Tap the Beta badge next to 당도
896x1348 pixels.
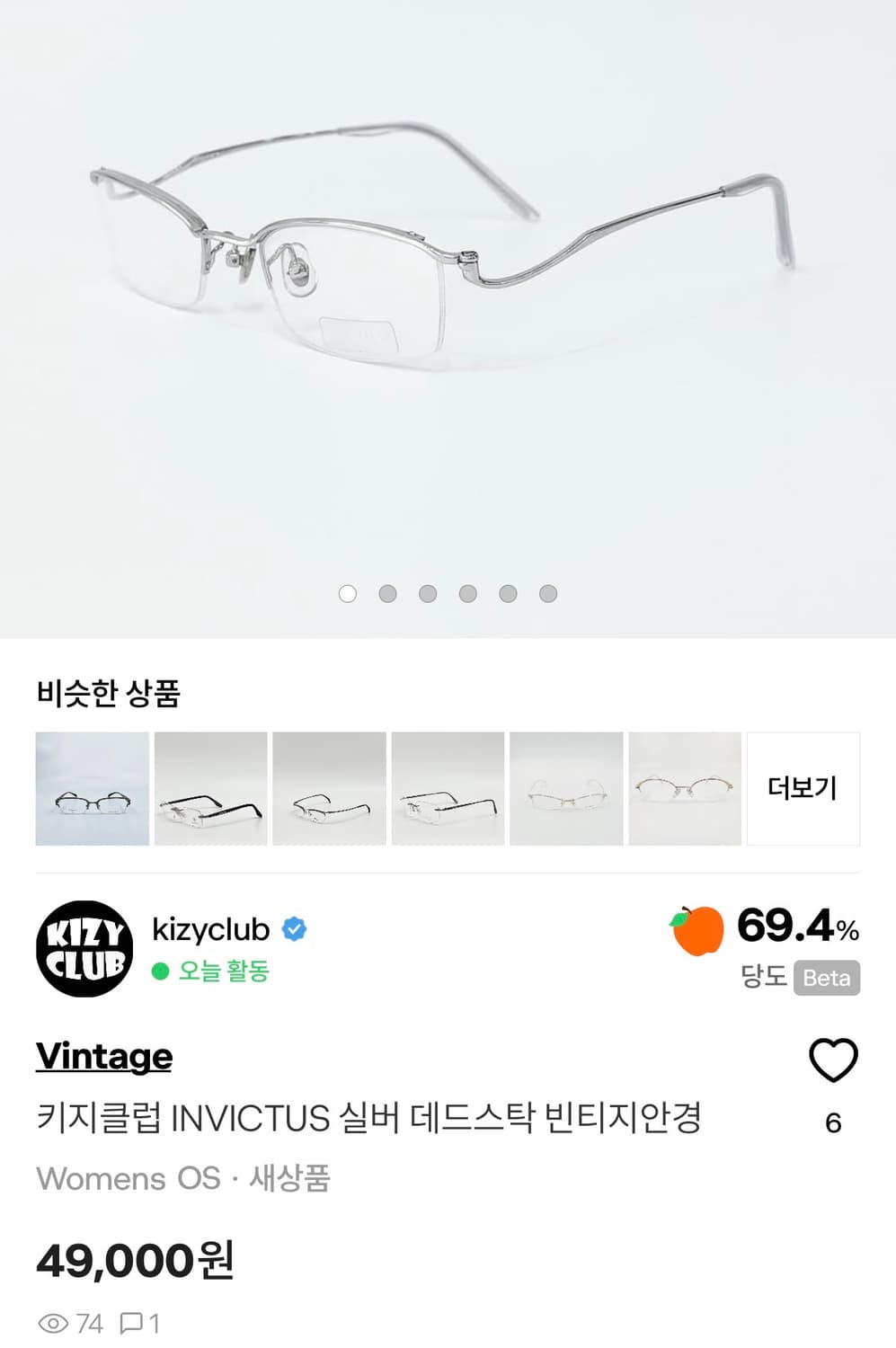coord(827,980)
